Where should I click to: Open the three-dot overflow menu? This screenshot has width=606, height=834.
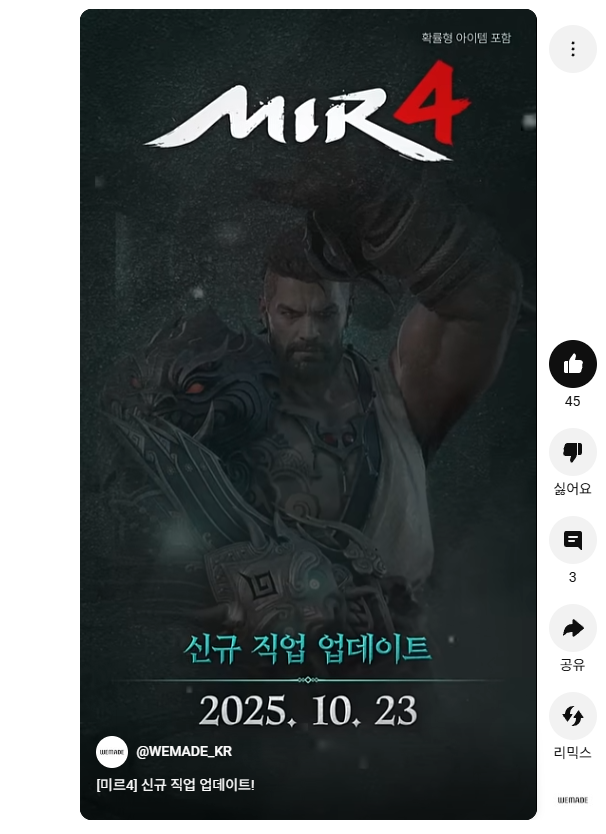coord(573,49)
